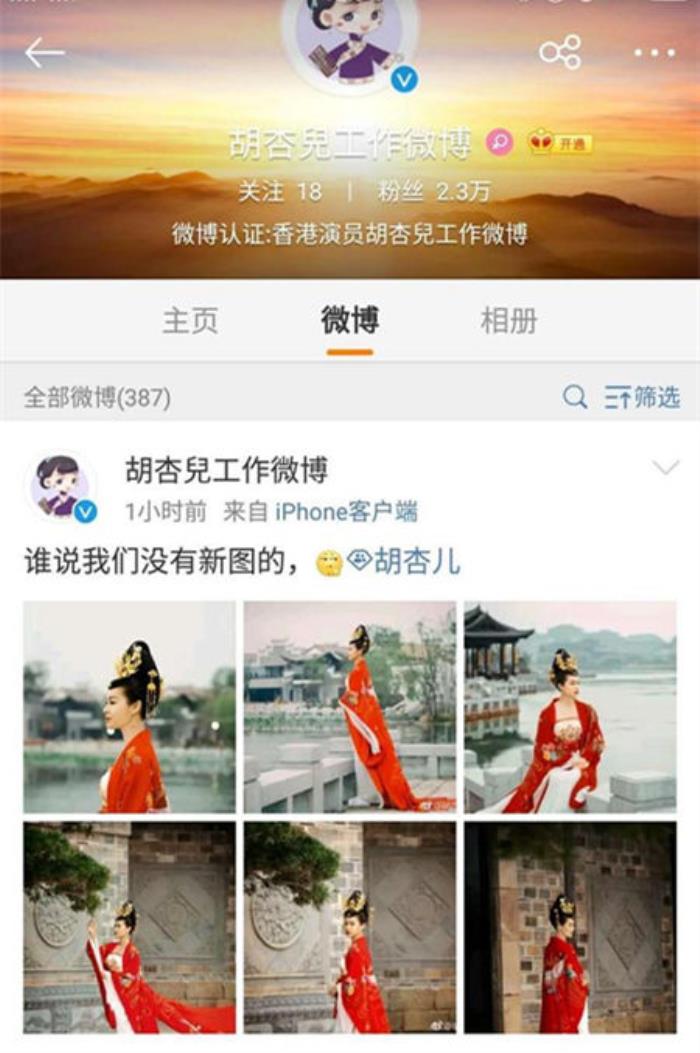Open second photo on the bridge
This screenshot has width=700, height=1053.
point(349,706)
